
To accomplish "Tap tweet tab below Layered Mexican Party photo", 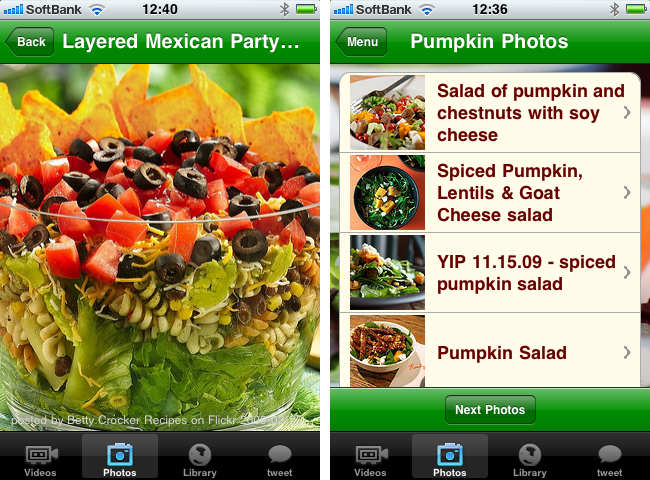I will 279,457.
